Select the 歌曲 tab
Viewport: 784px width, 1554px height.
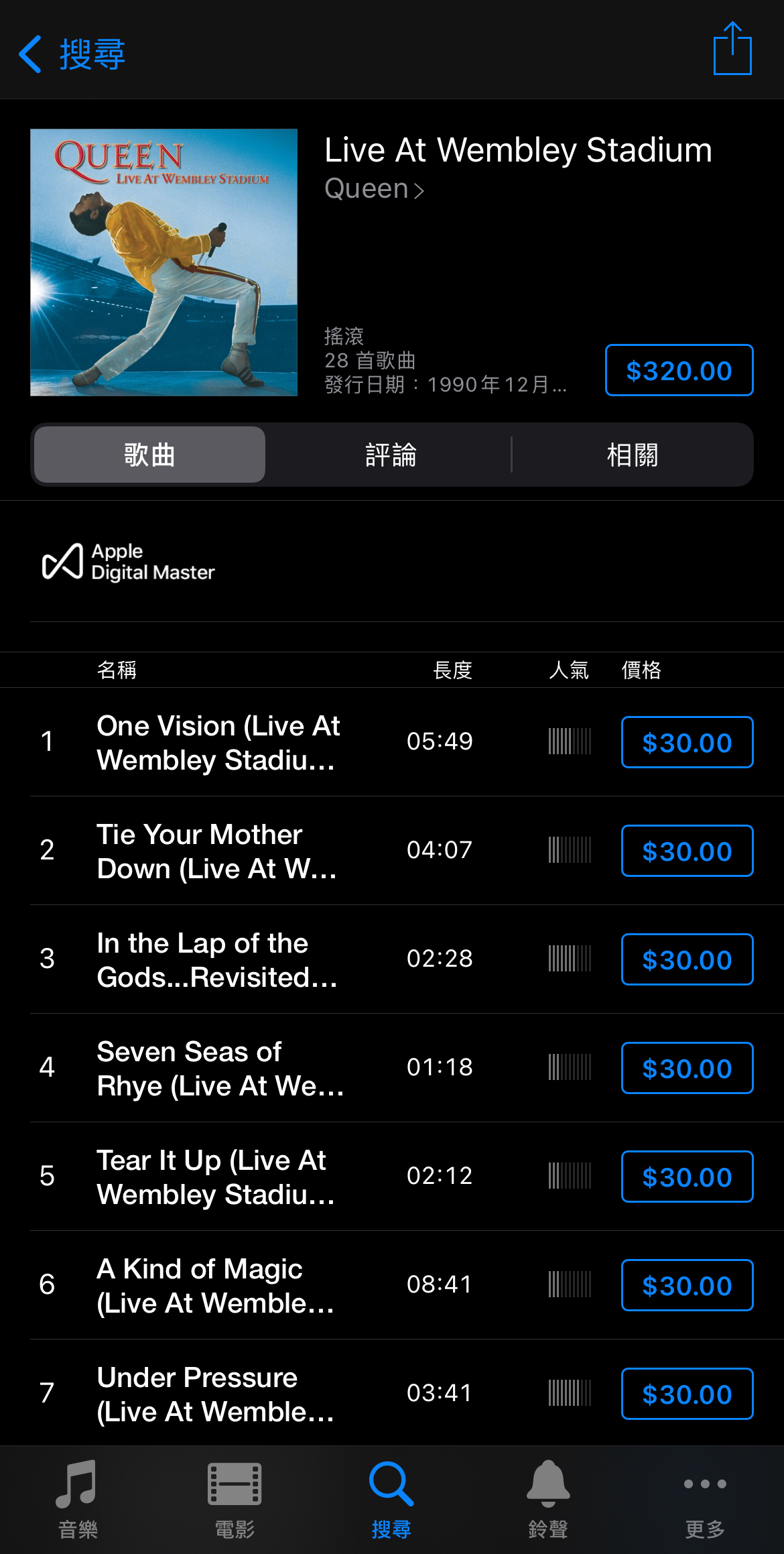149,455
